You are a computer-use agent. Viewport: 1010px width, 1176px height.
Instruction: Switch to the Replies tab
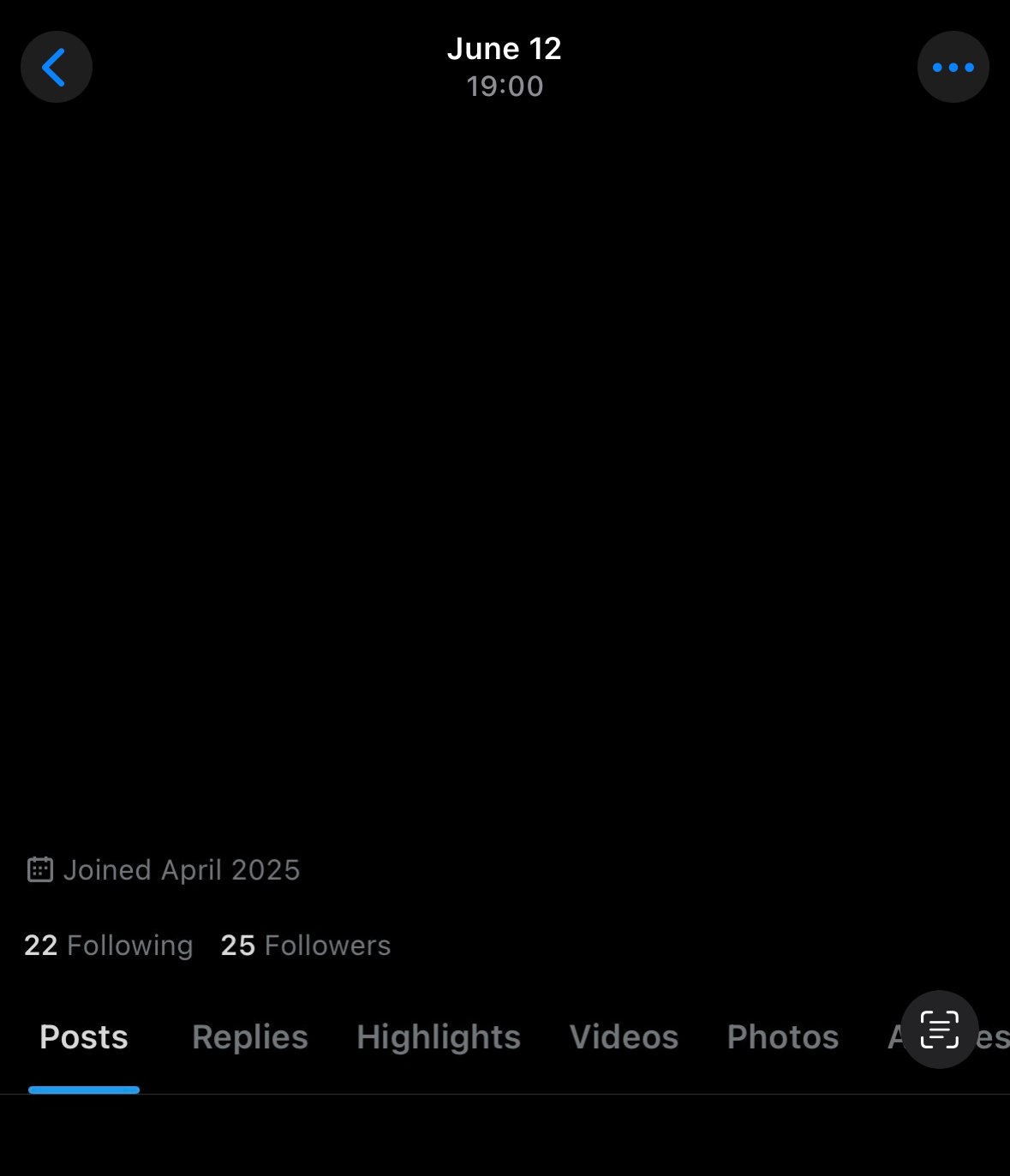pos(249,1037)
